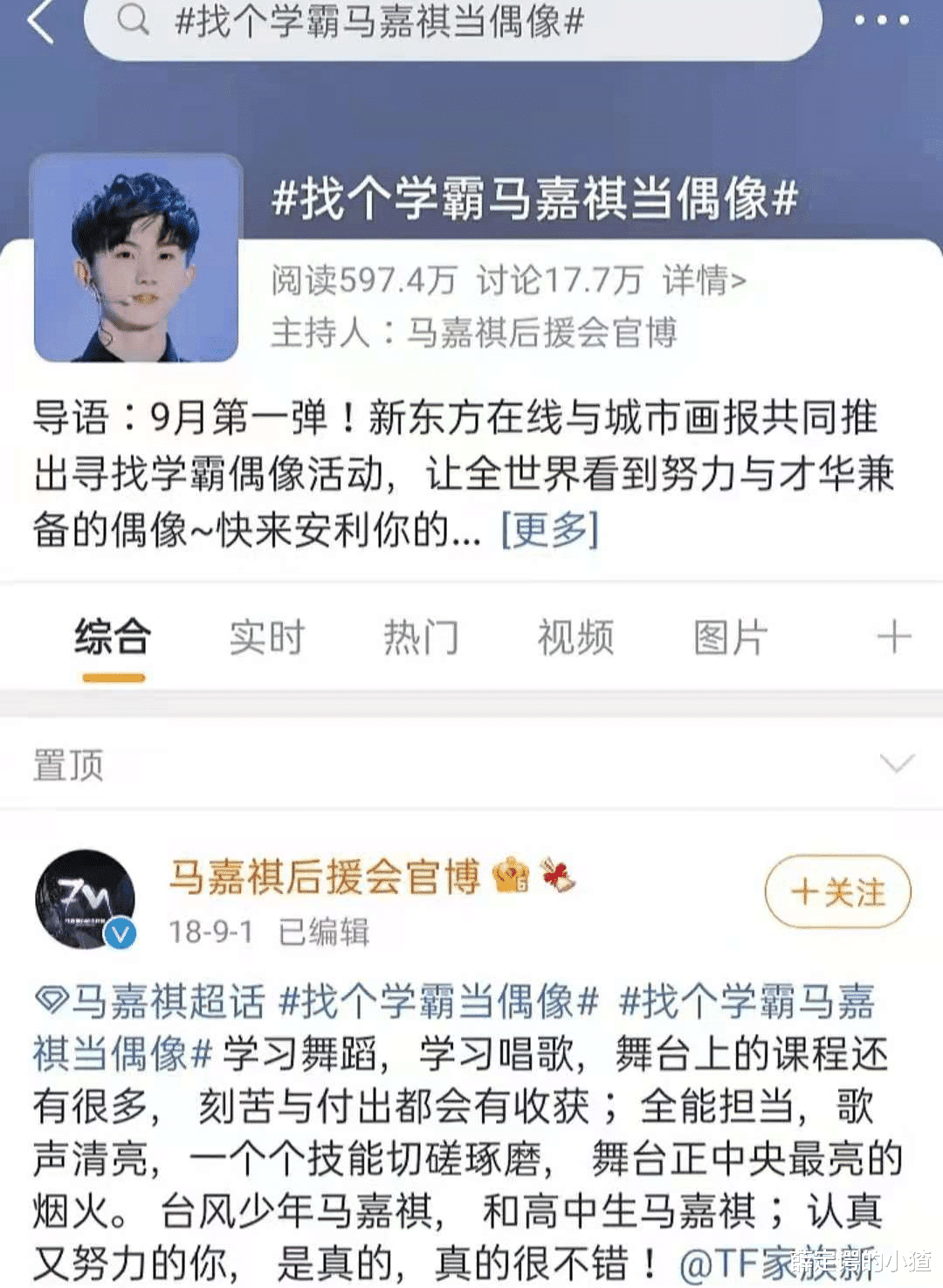Switch to the 综合 tab
Viewport: 943px width, 1288px height.
(113, 637)
